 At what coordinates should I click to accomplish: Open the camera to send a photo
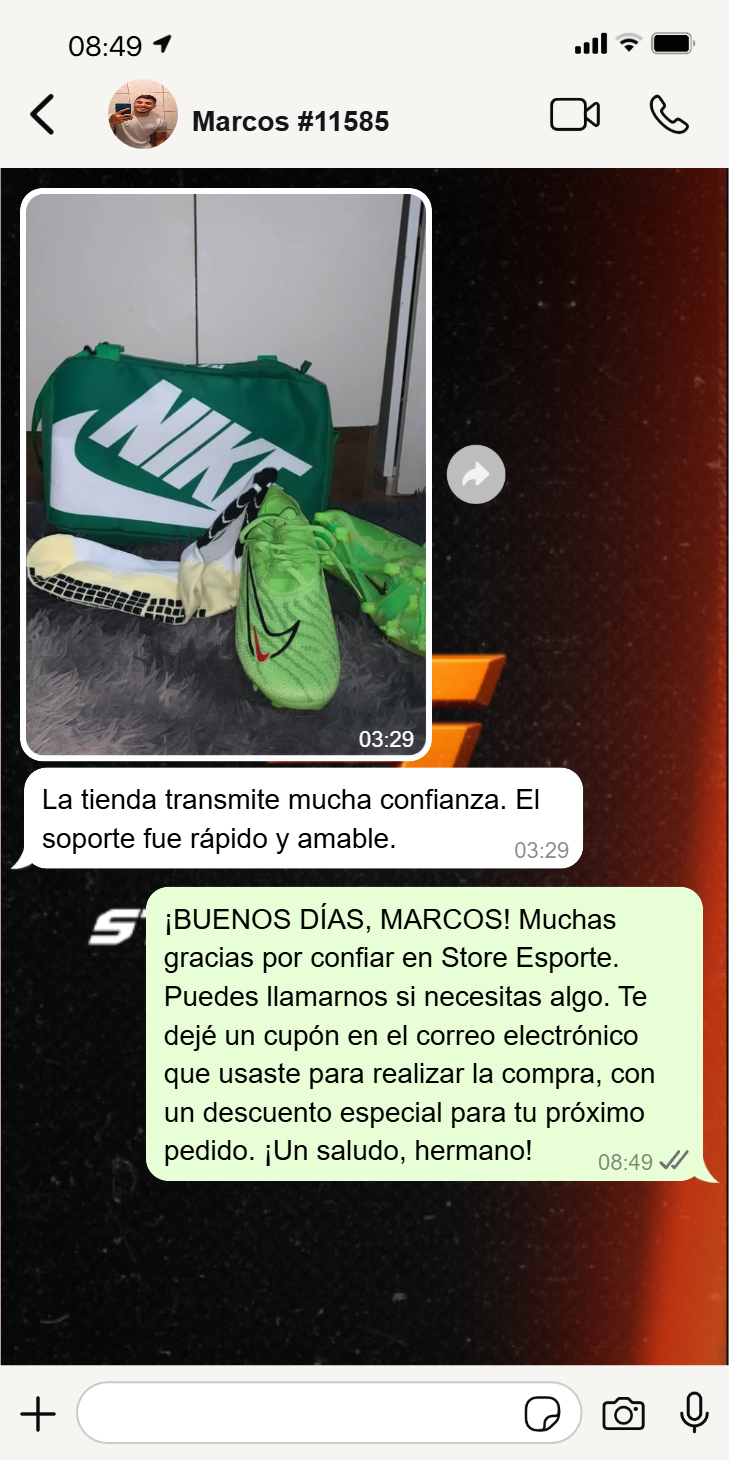pyautogui.click(x=623, y=1414)
